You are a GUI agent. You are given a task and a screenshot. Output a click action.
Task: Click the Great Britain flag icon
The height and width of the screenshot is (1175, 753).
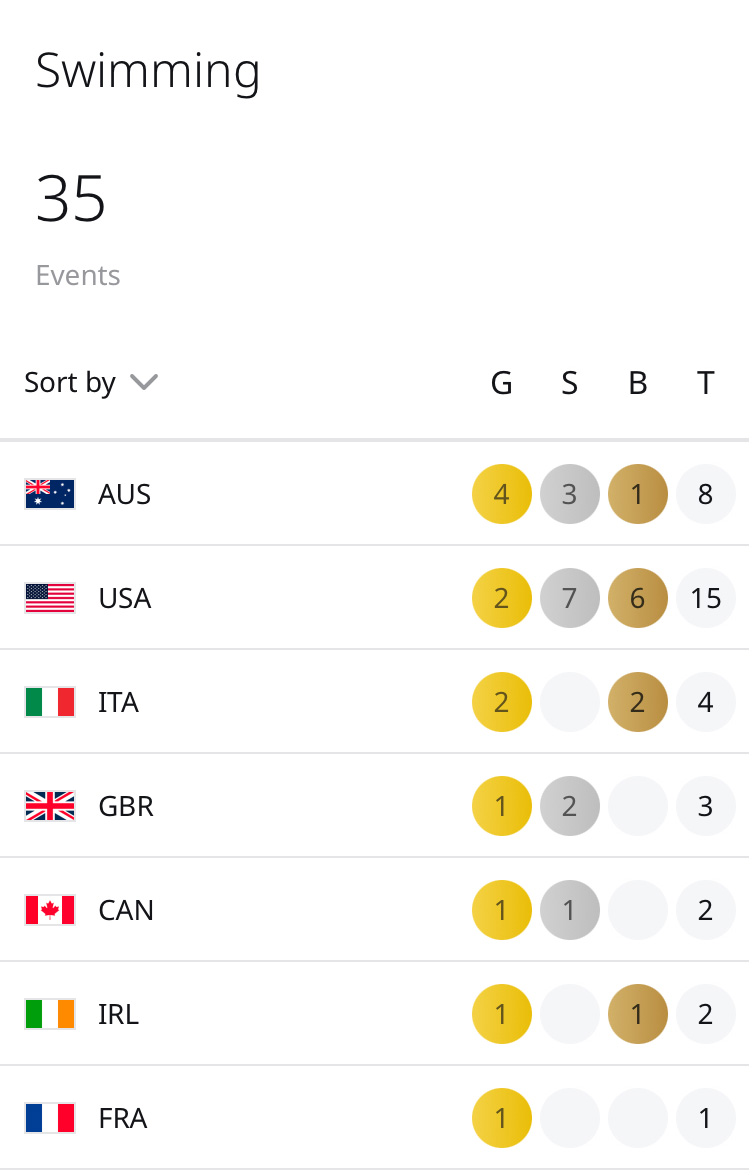(49, 806)
